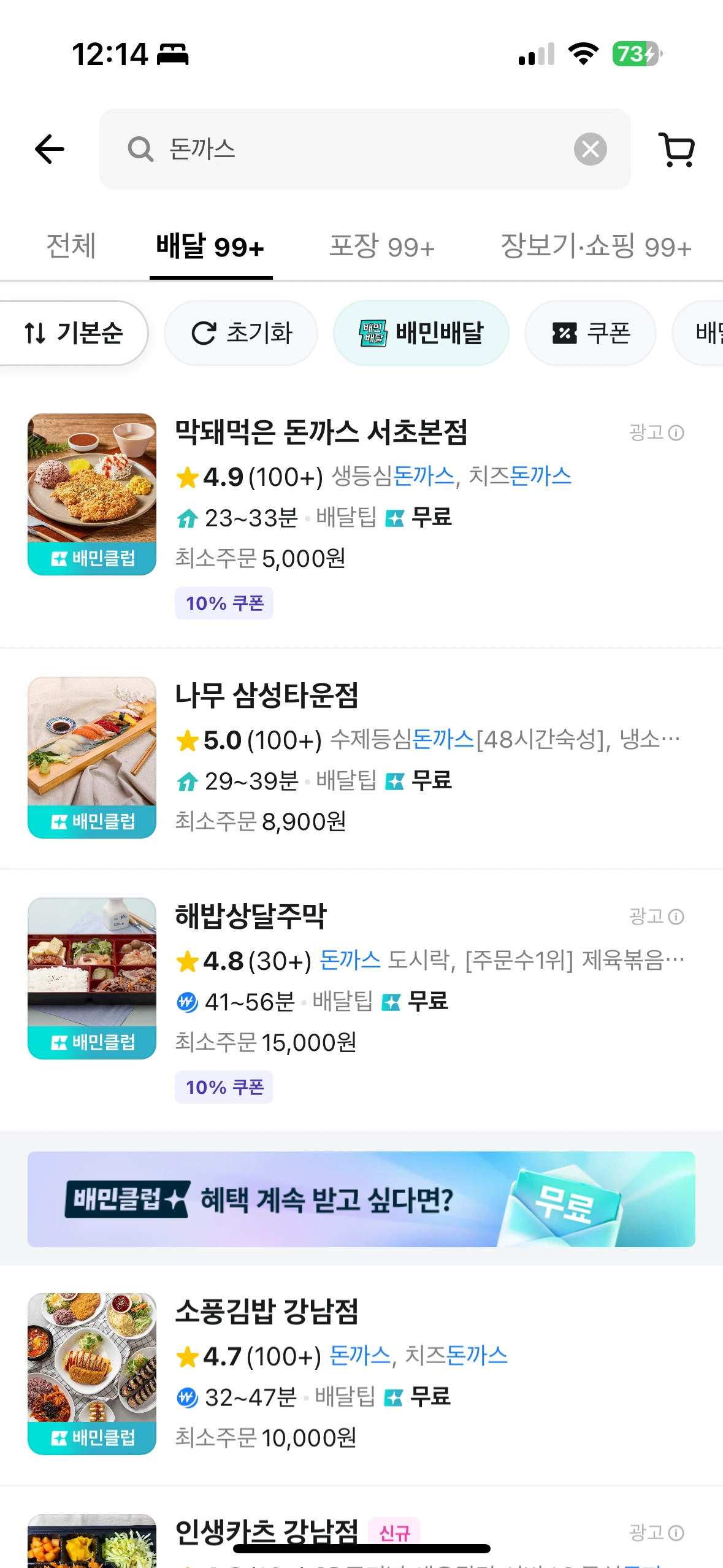Go back using the arrow icon
723x1568 pixels.
50,149
